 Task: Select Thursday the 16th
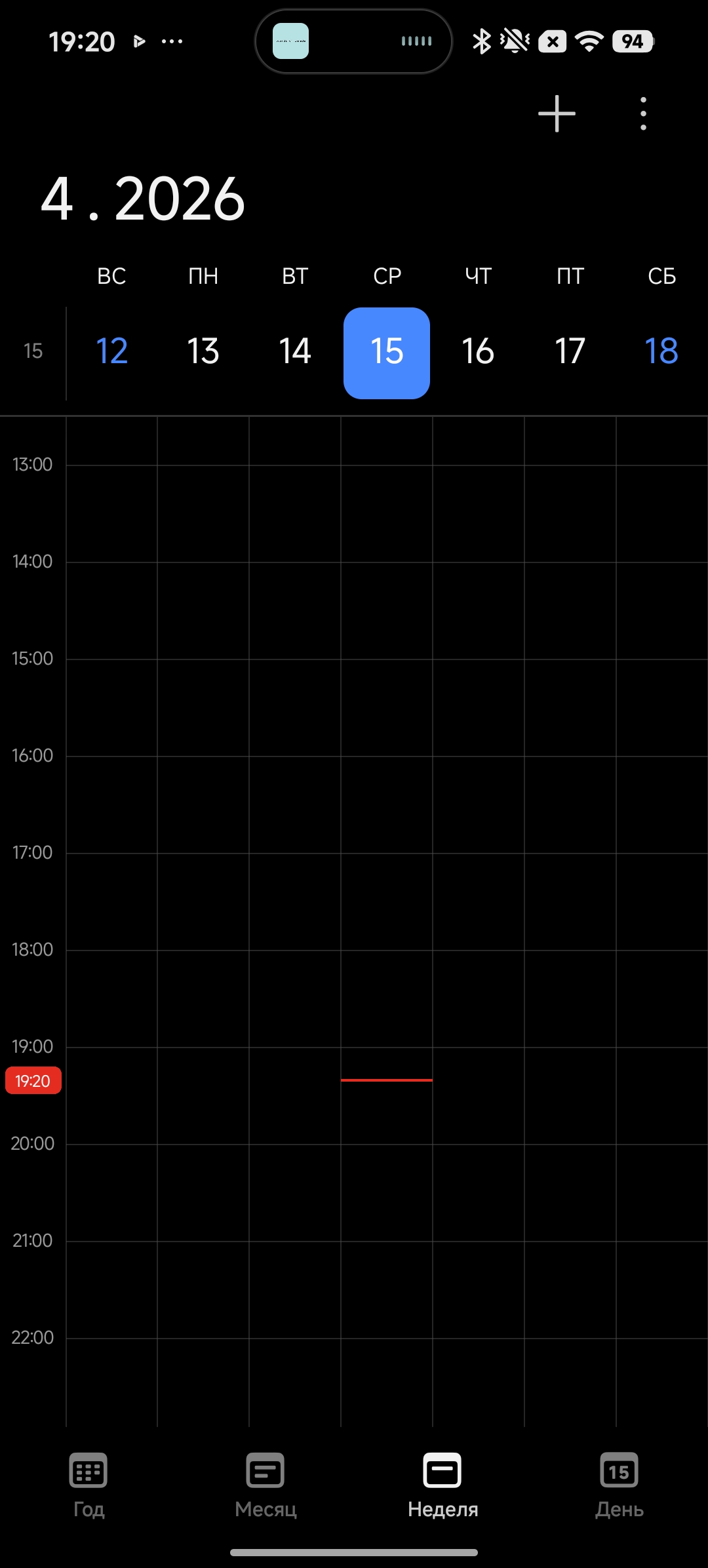coord(478,351)
